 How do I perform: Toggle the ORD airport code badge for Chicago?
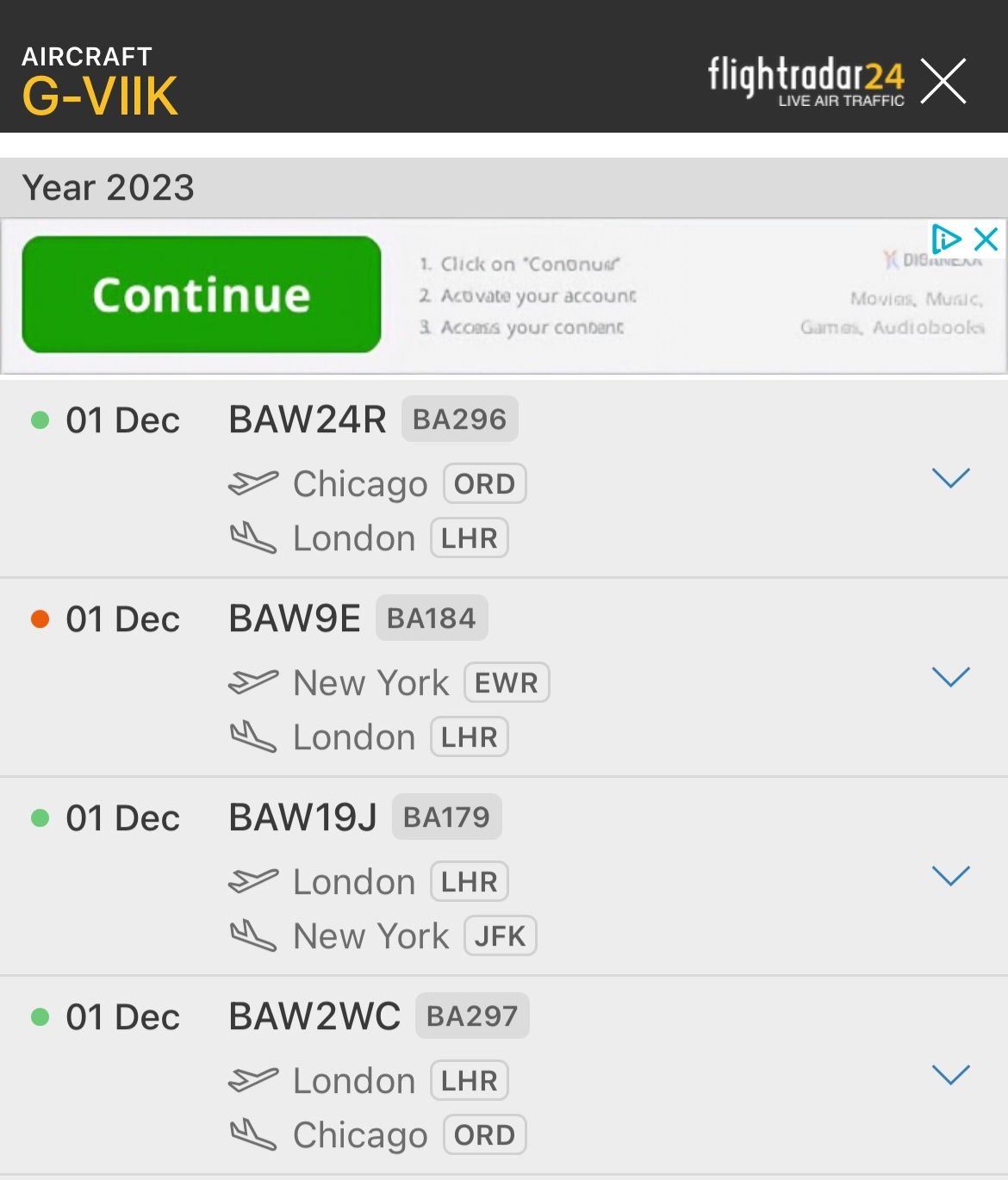point(483,483)
